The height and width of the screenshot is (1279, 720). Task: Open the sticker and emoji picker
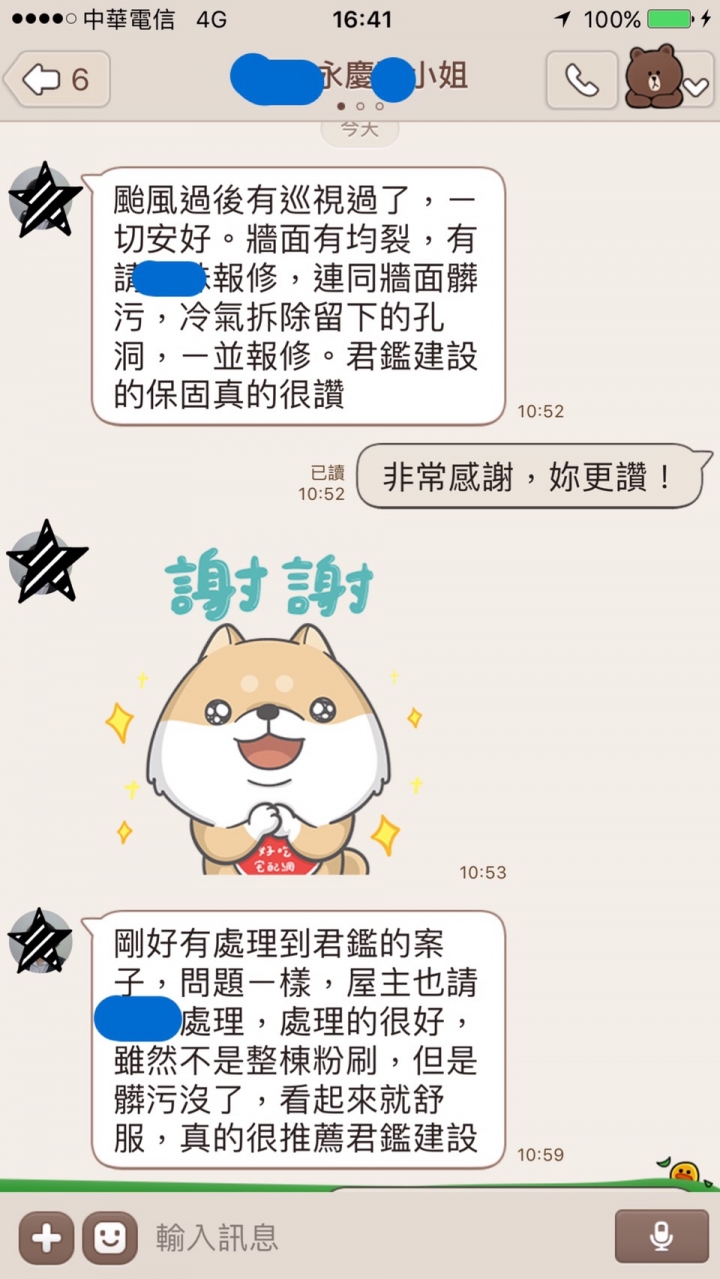click(109, 1238)
